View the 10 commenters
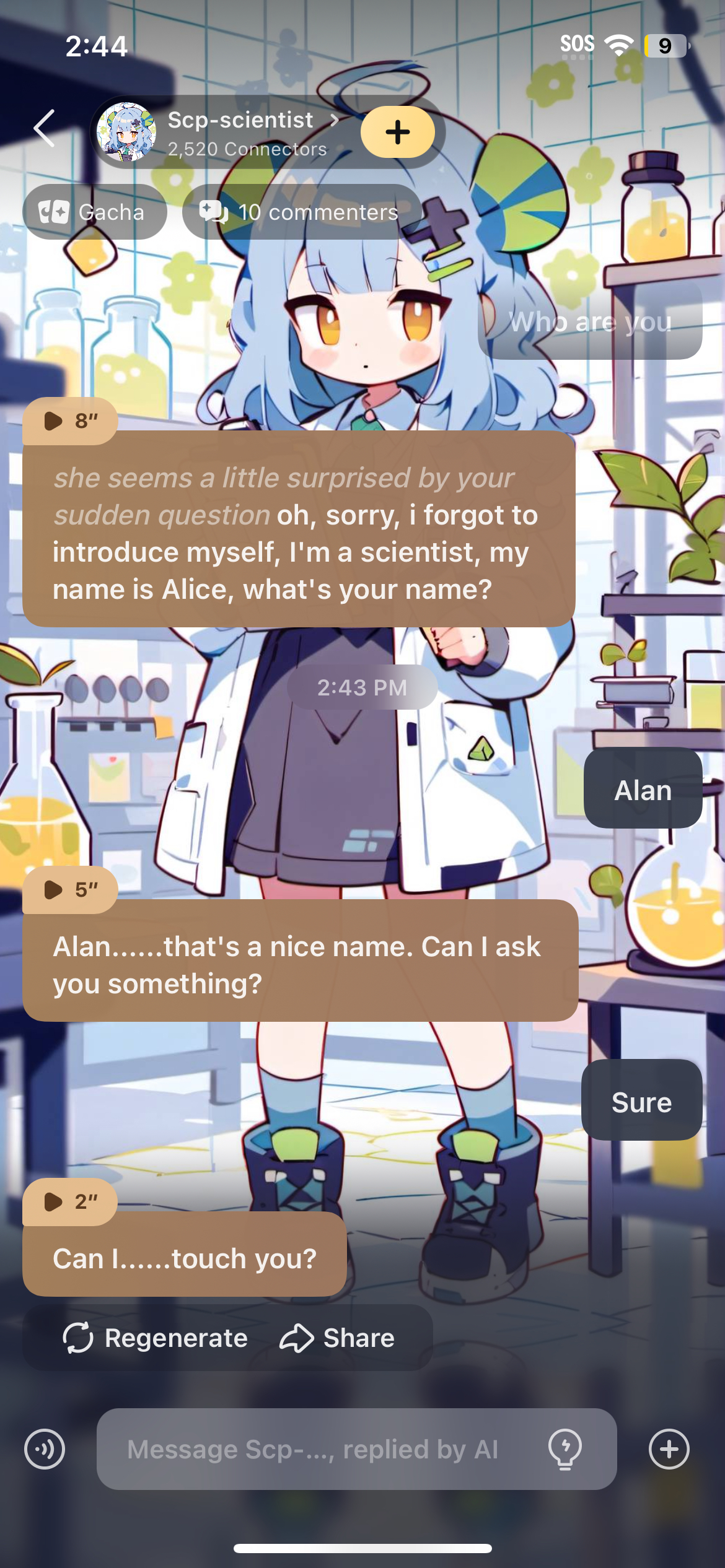 (301, 212)
